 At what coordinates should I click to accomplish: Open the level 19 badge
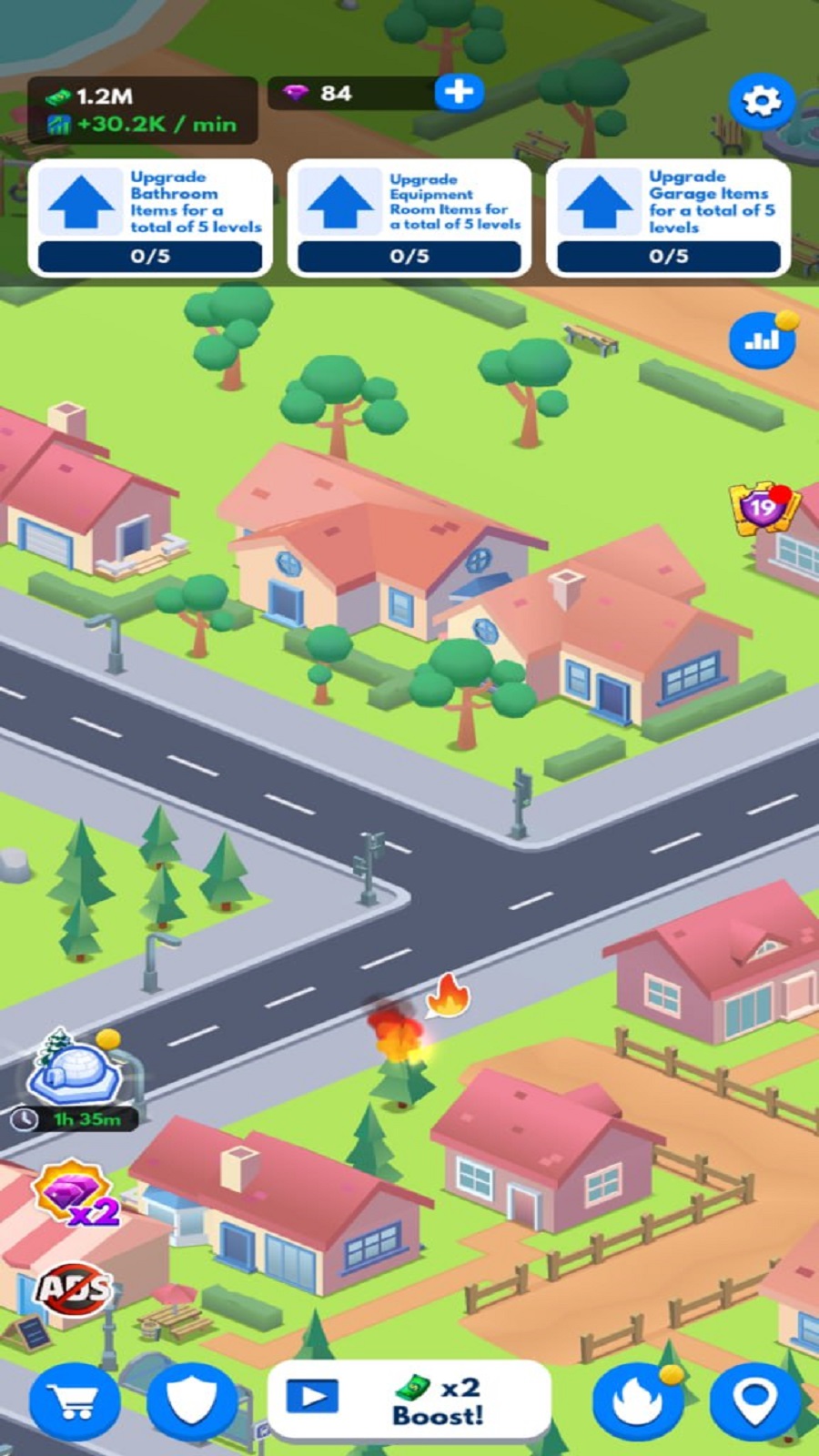(x=763, y=508)
